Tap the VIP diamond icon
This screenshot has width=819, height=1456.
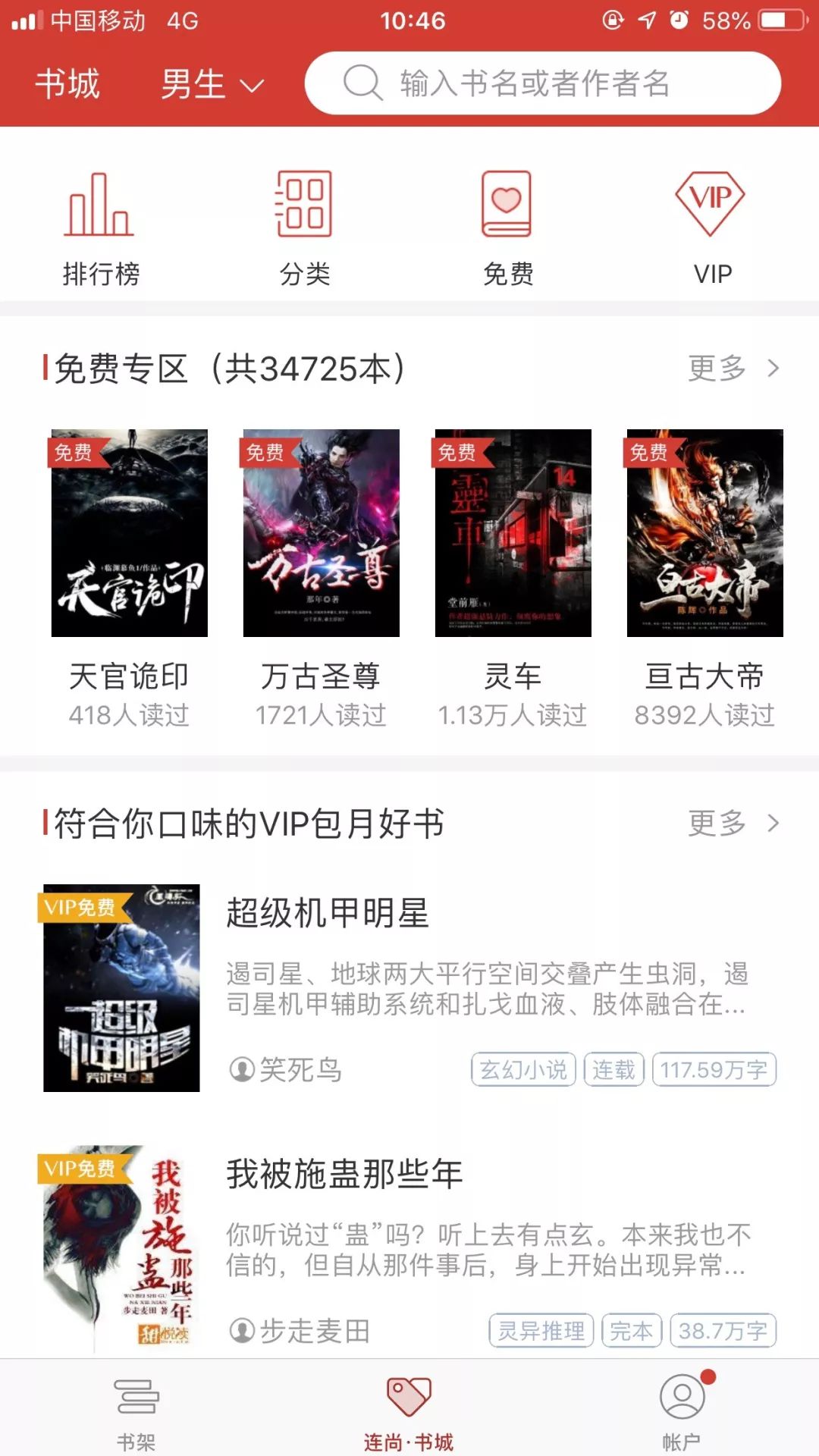(711, 205)
